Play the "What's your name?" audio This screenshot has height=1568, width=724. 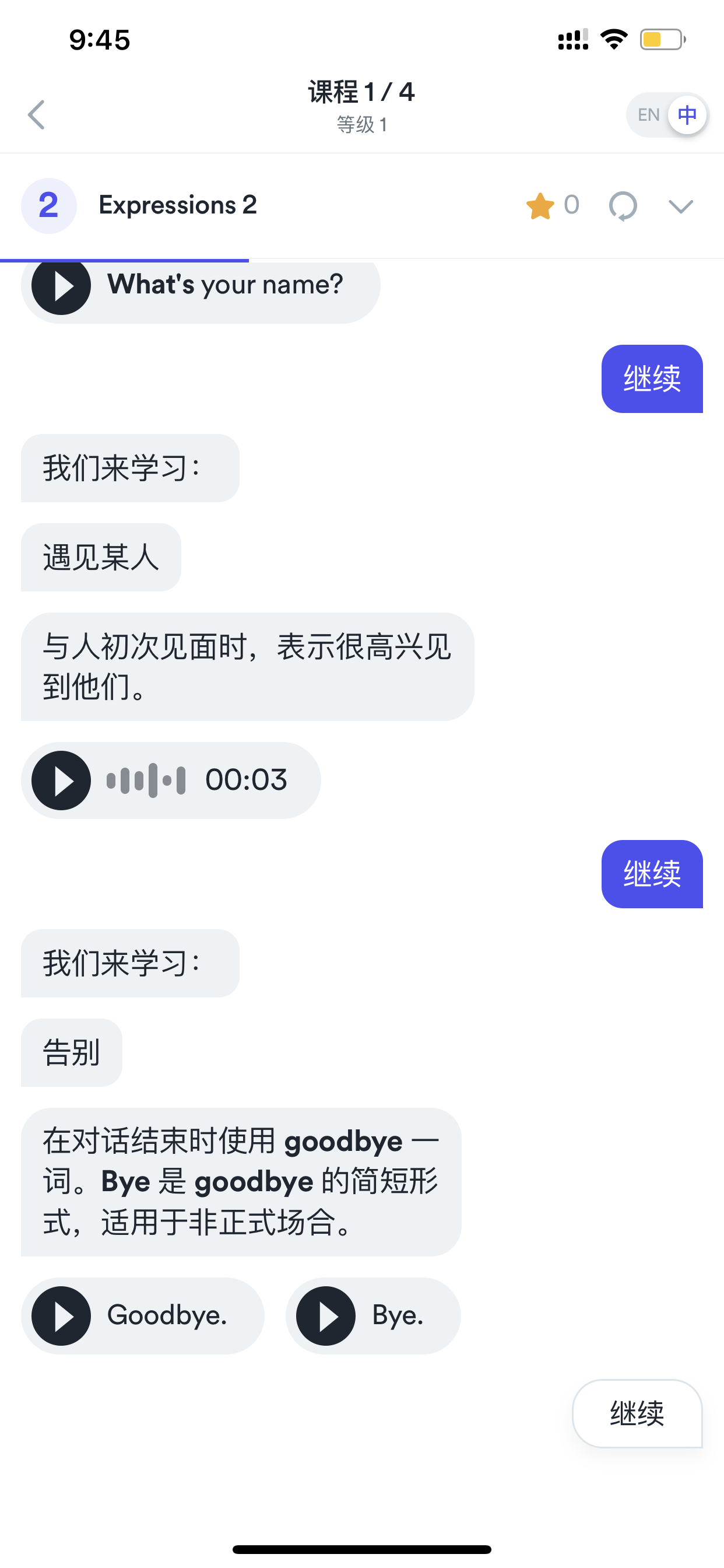coord(61,285)
